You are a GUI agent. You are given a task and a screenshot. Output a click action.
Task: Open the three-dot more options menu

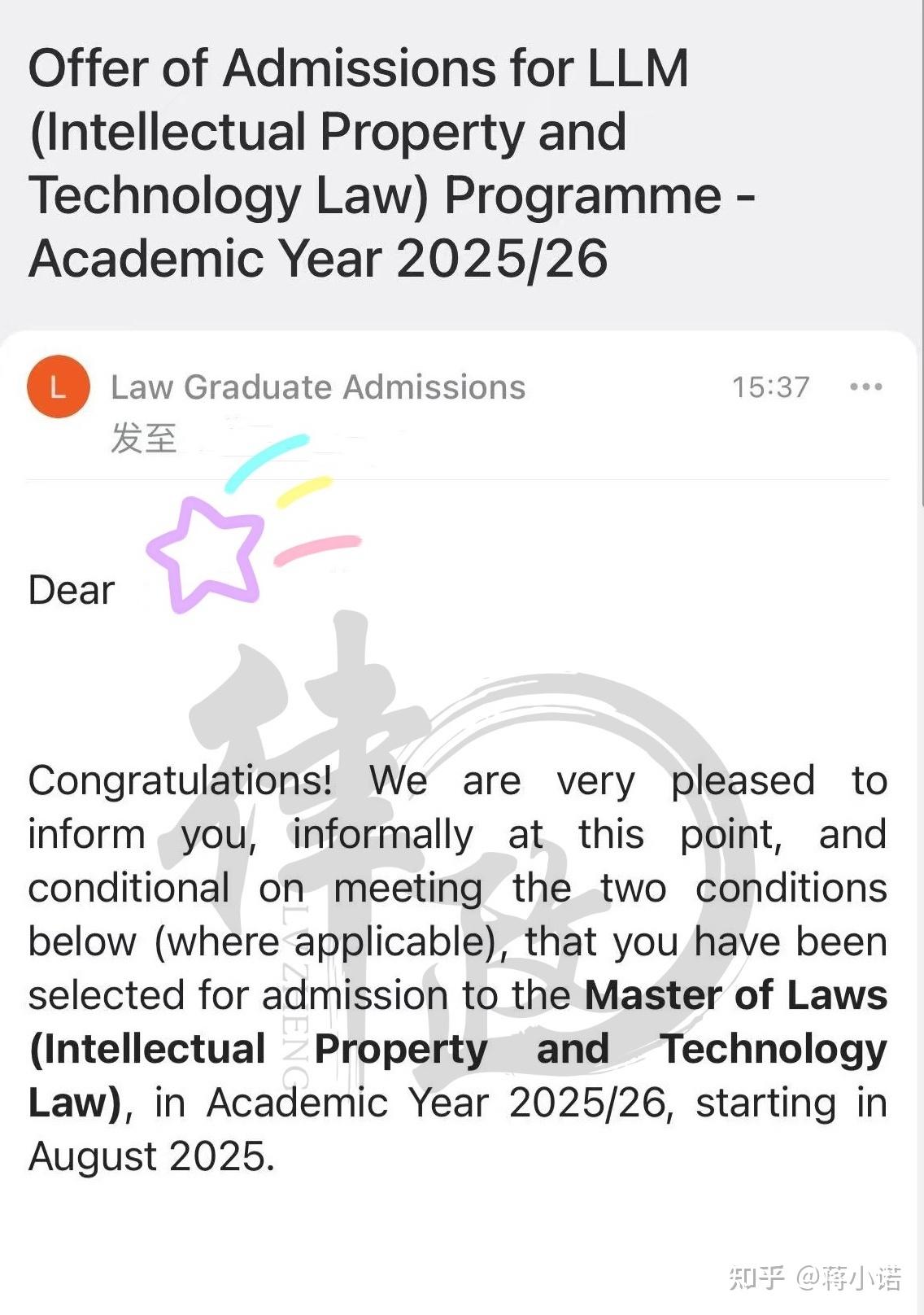click(x=867, y=387)
